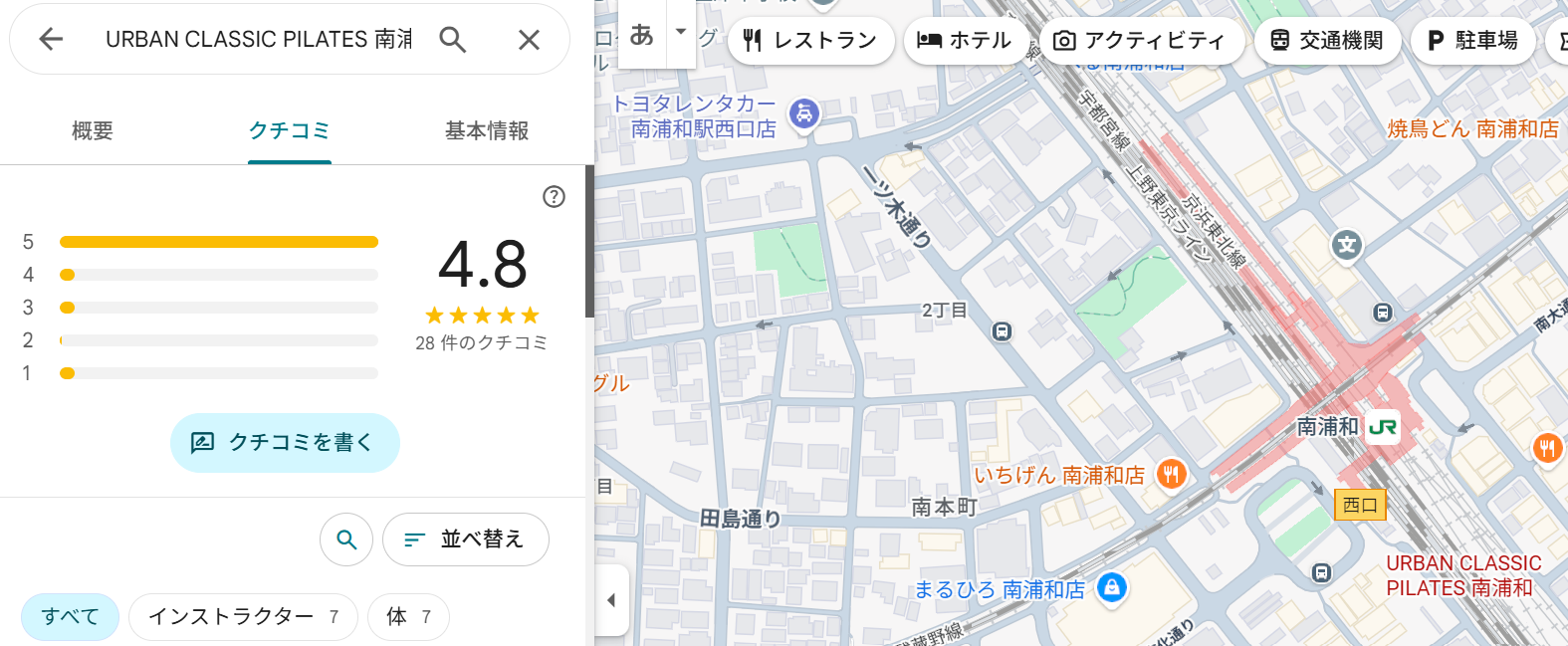Show ホテル on the map
The width and height of the screenshot is (1568, 646).
pos(964,41)
